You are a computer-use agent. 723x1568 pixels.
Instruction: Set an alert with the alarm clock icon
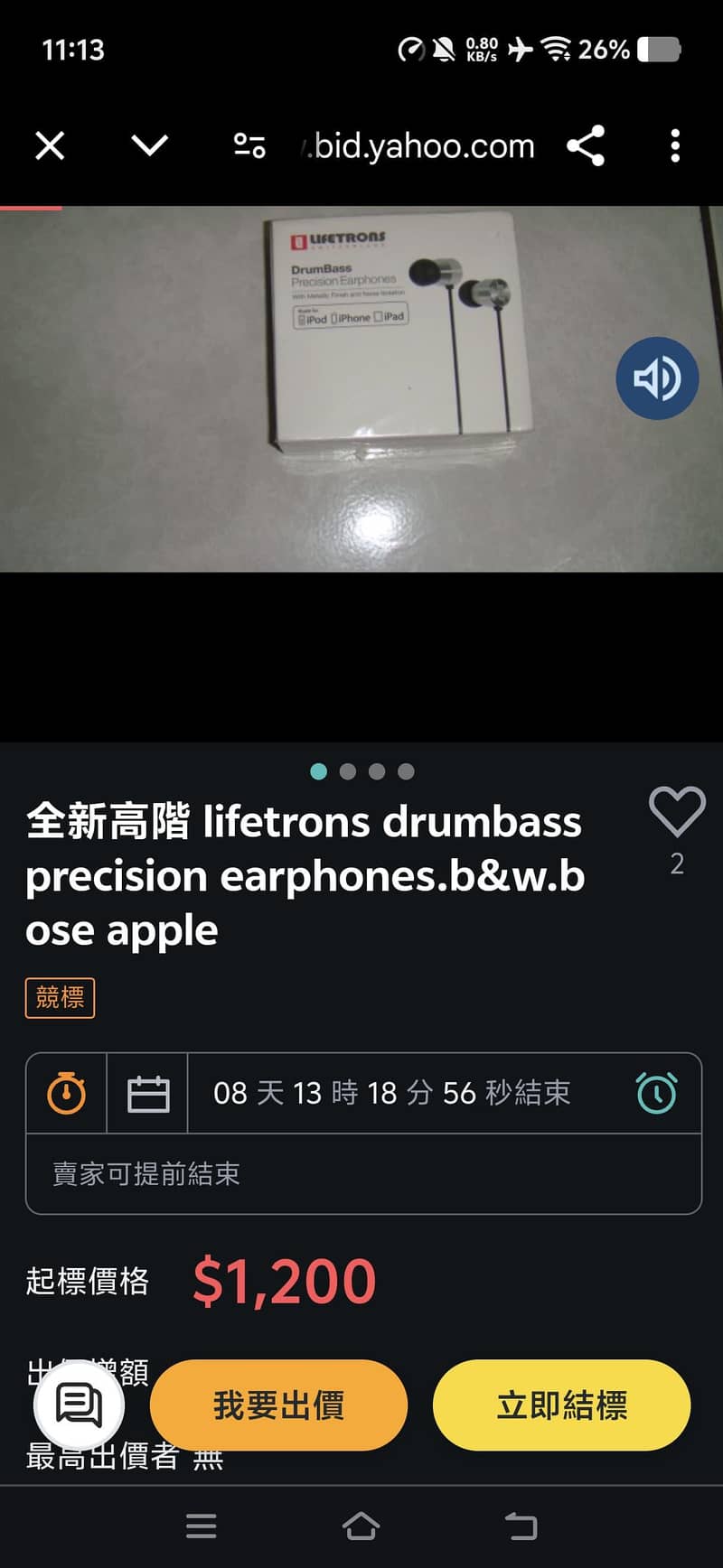(x=658, y=1093)
